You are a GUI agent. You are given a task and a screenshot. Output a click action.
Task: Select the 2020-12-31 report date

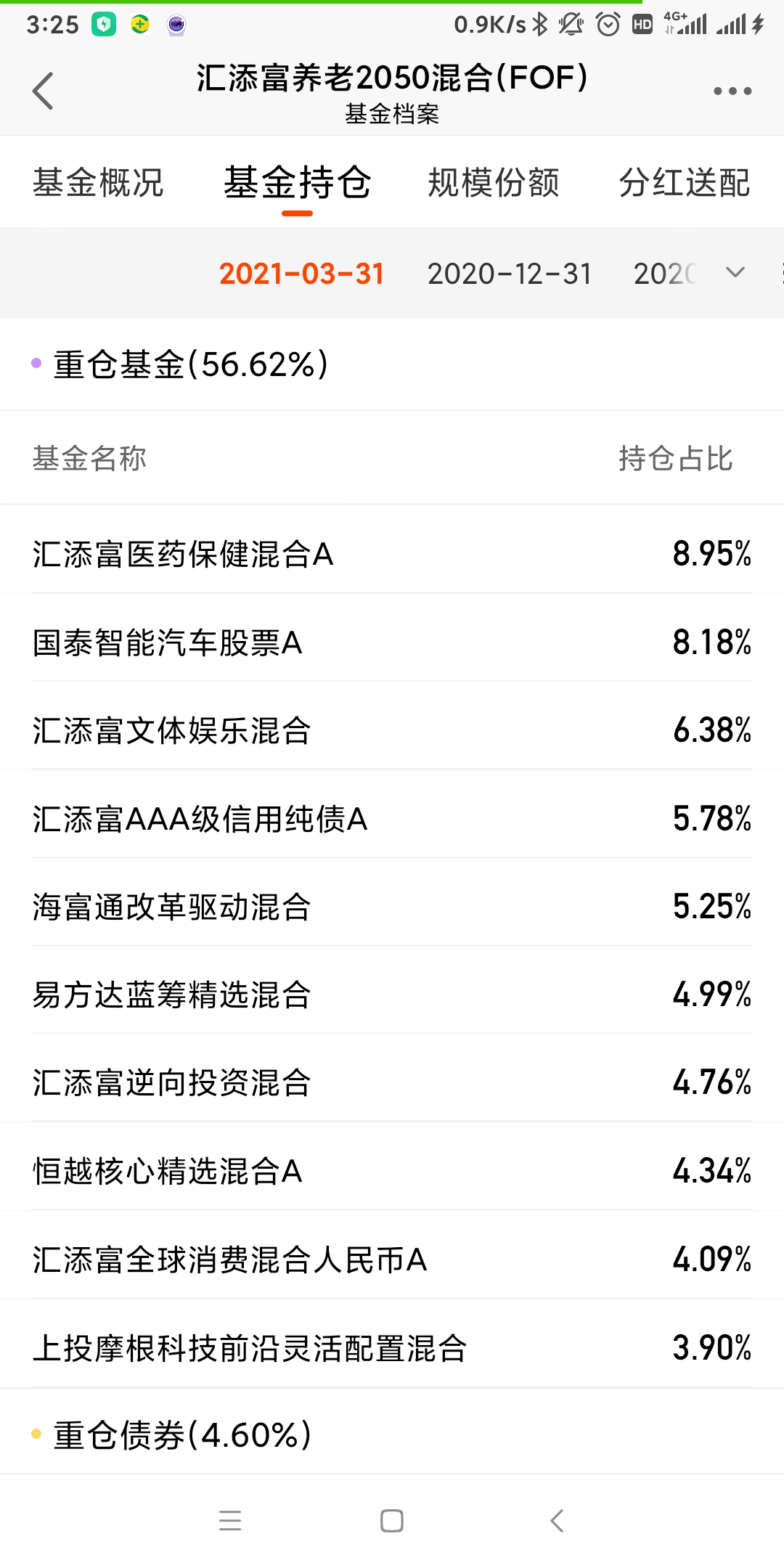(x=510, y=274)
